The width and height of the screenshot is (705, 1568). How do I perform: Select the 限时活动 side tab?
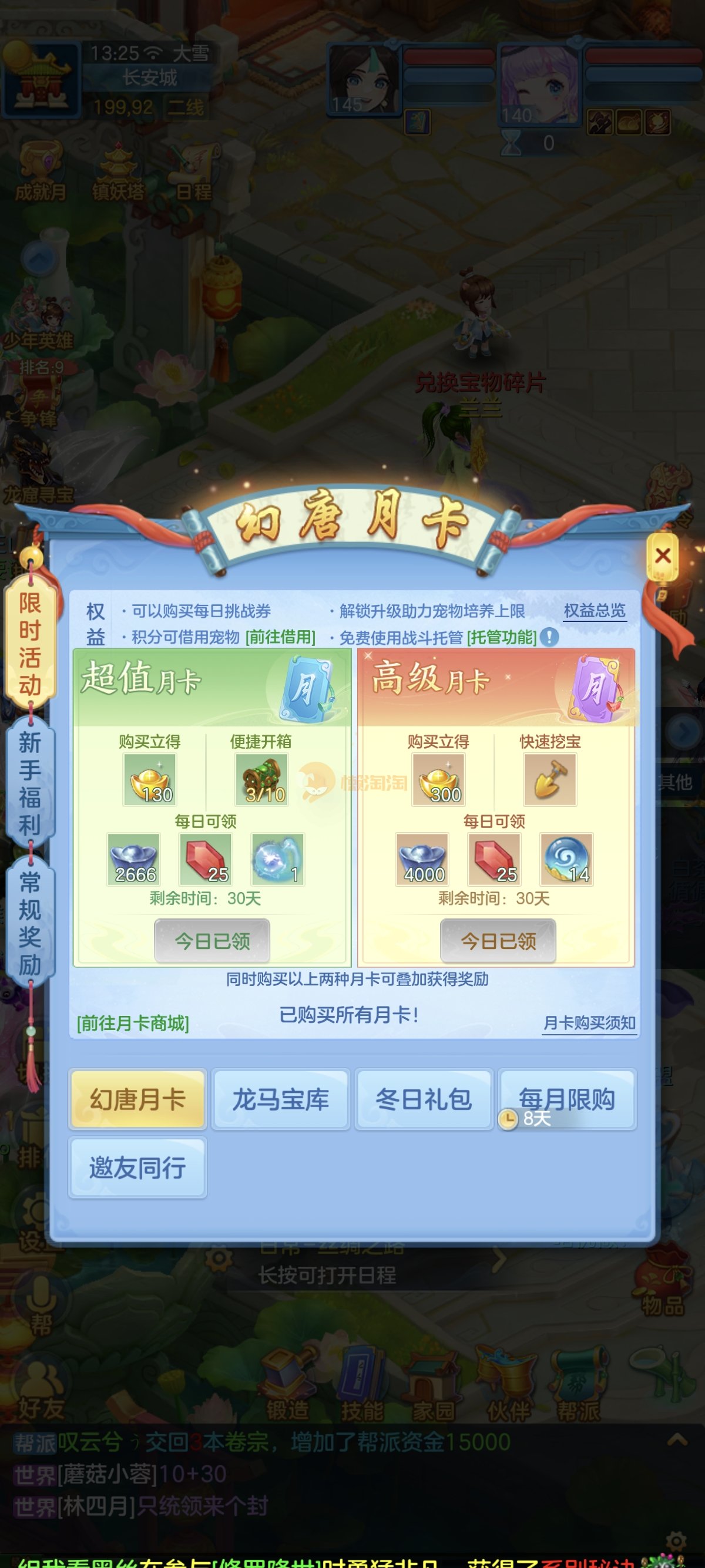pyautogui.click(x=30, y=644)
